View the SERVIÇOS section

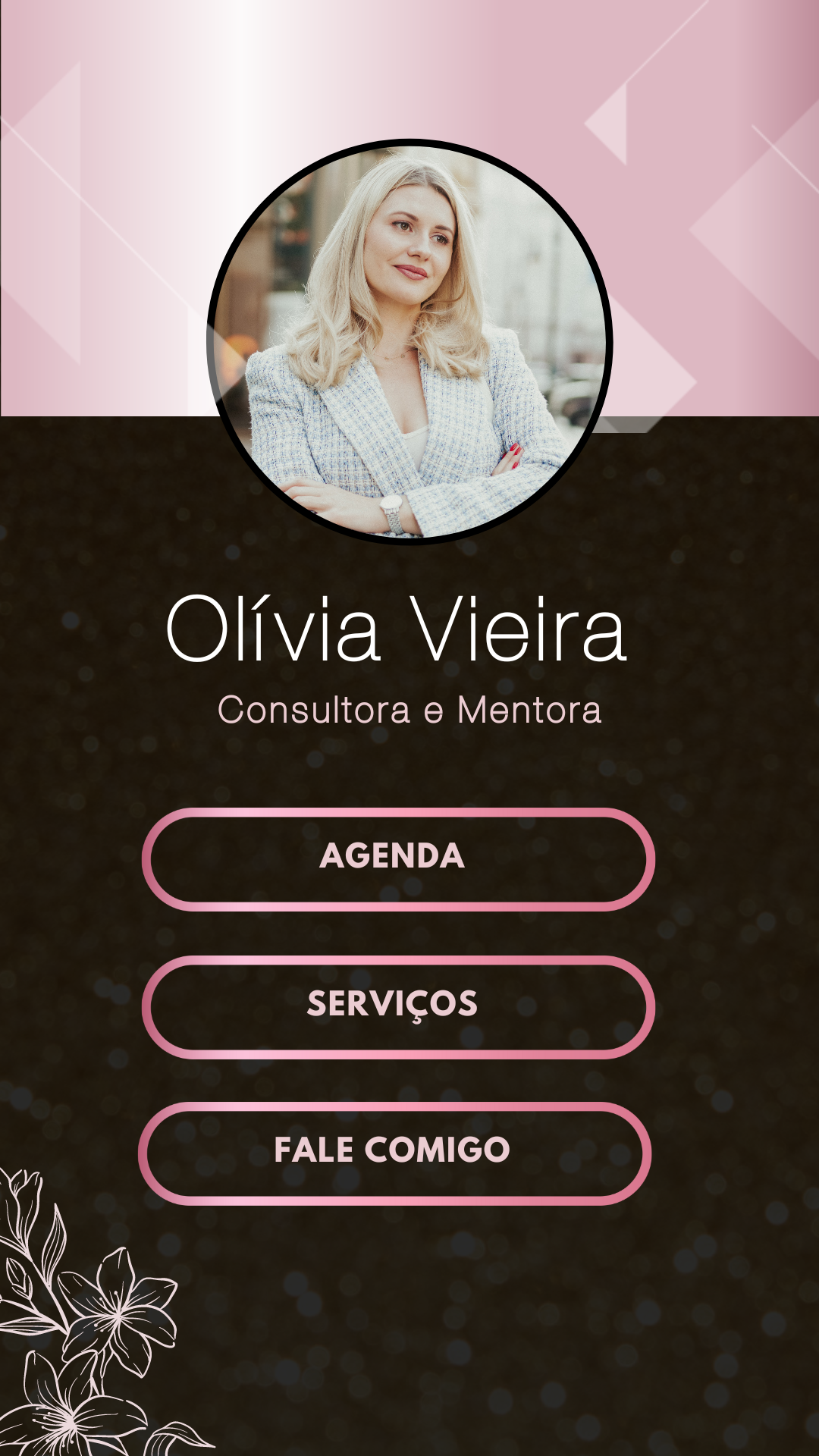pos(398,1006)
